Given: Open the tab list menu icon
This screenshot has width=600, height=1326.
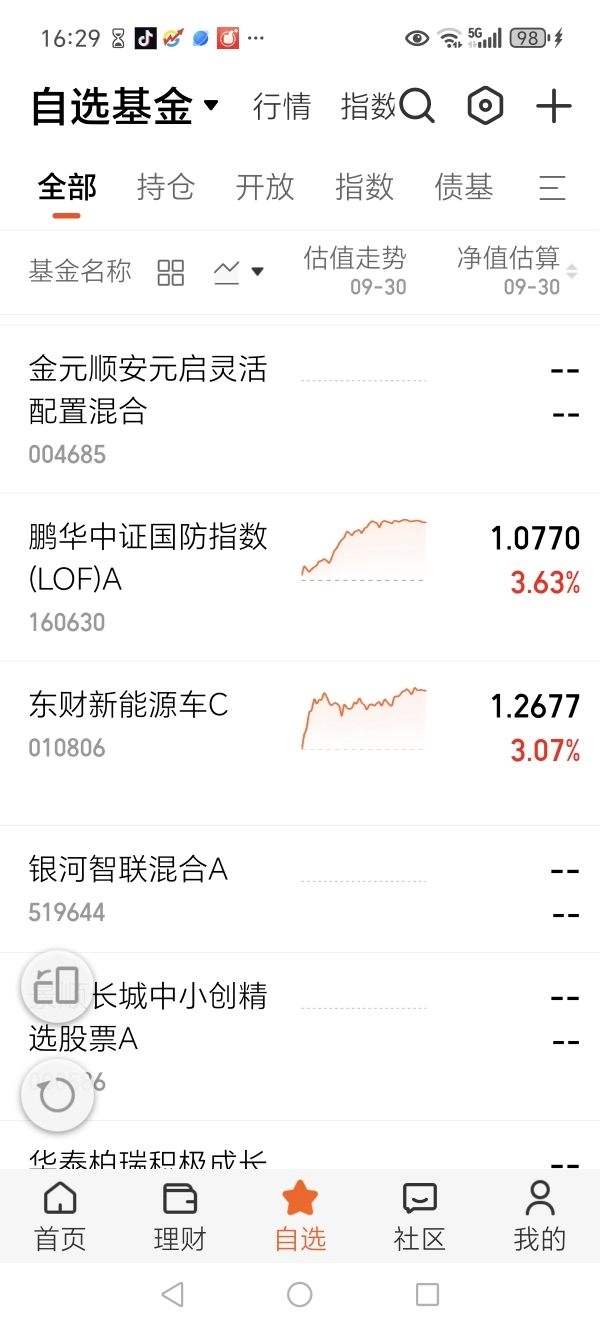Looking at the screenshot, I should (552, 187).
